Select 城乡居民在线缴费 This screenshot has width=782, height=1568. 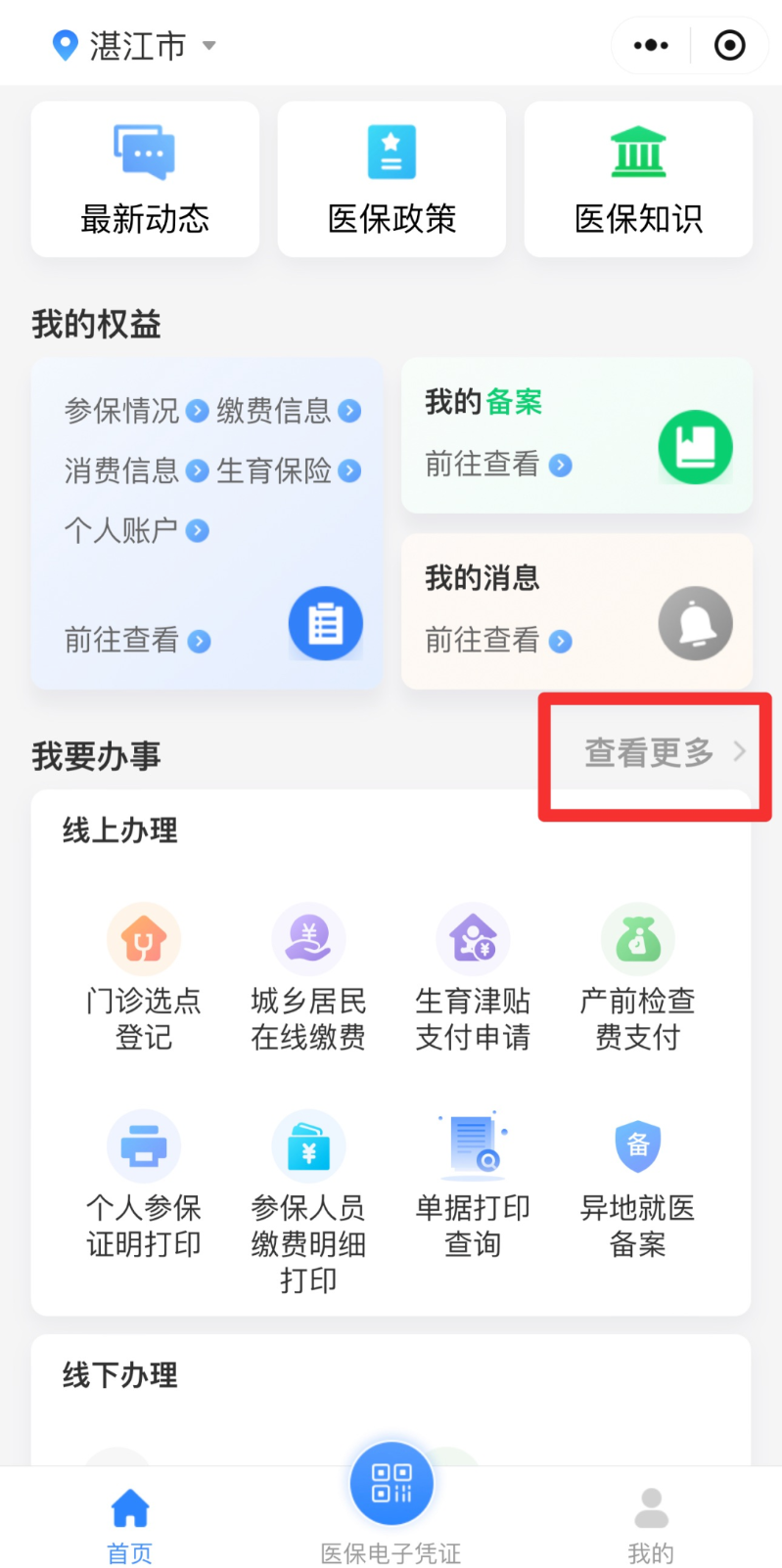pos(308,976)
